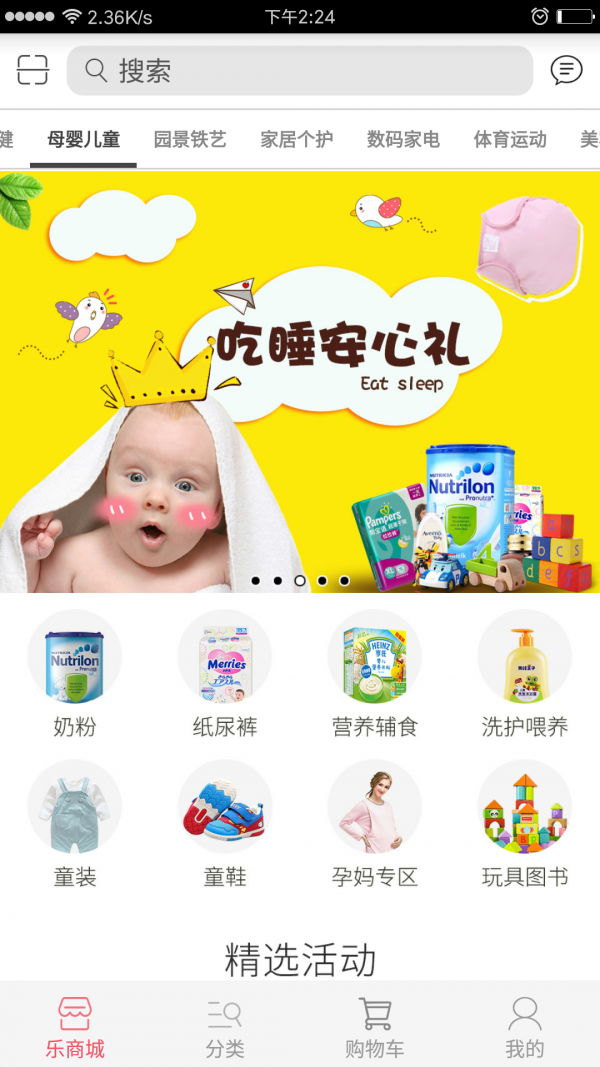Go to the 我的 profile tab
Image resolution: width=600 pixels, height=1067 pixels.
pos(525,1027)
